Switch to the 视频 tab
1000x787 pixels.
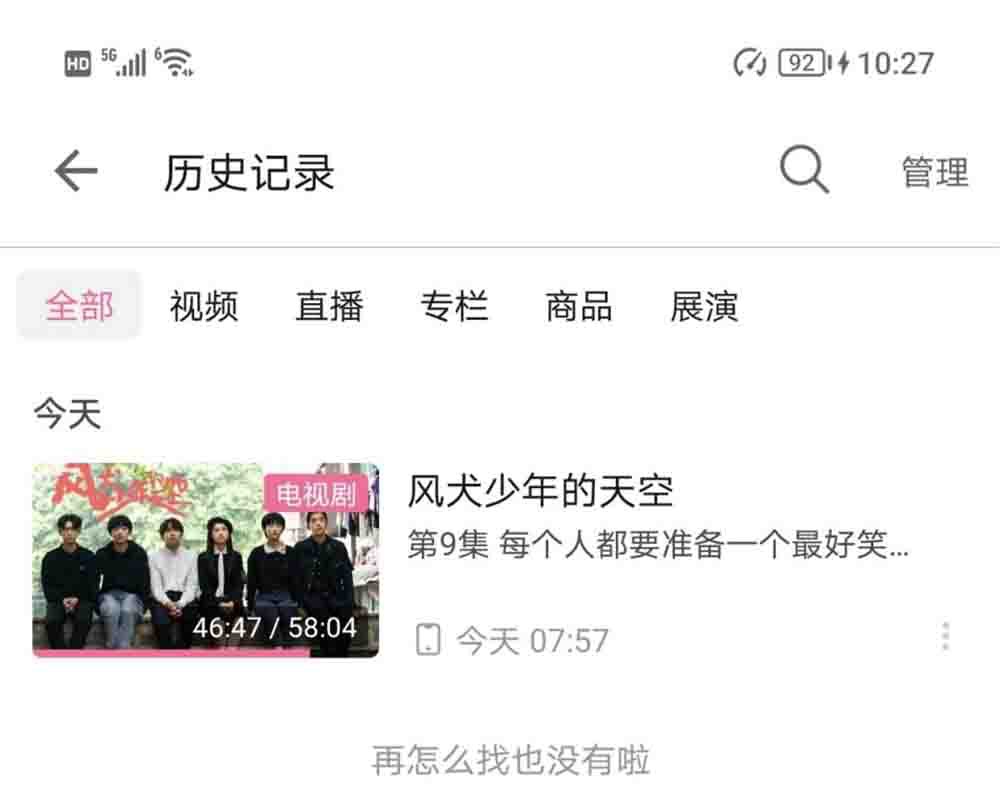coord(204,306)
